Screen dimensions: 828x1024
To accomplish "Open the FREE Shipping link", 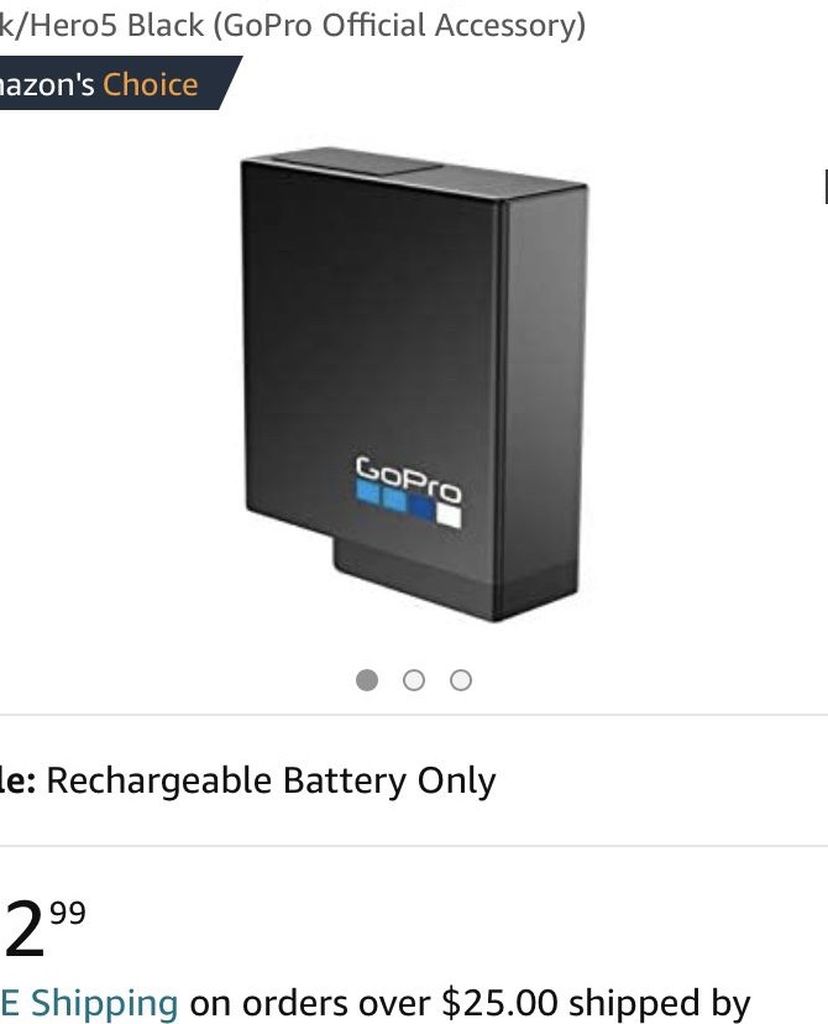I will point(90,1003).
